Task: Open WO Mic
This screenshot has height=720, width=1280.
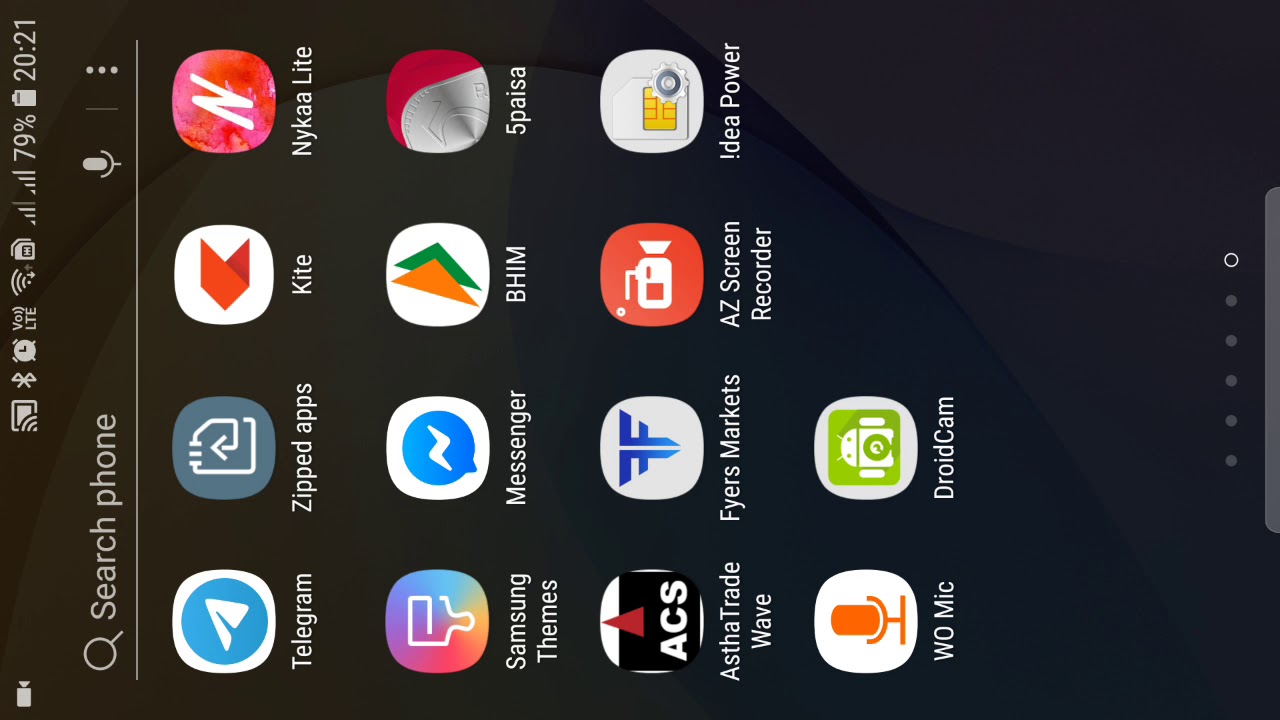Action: (865, 620)
